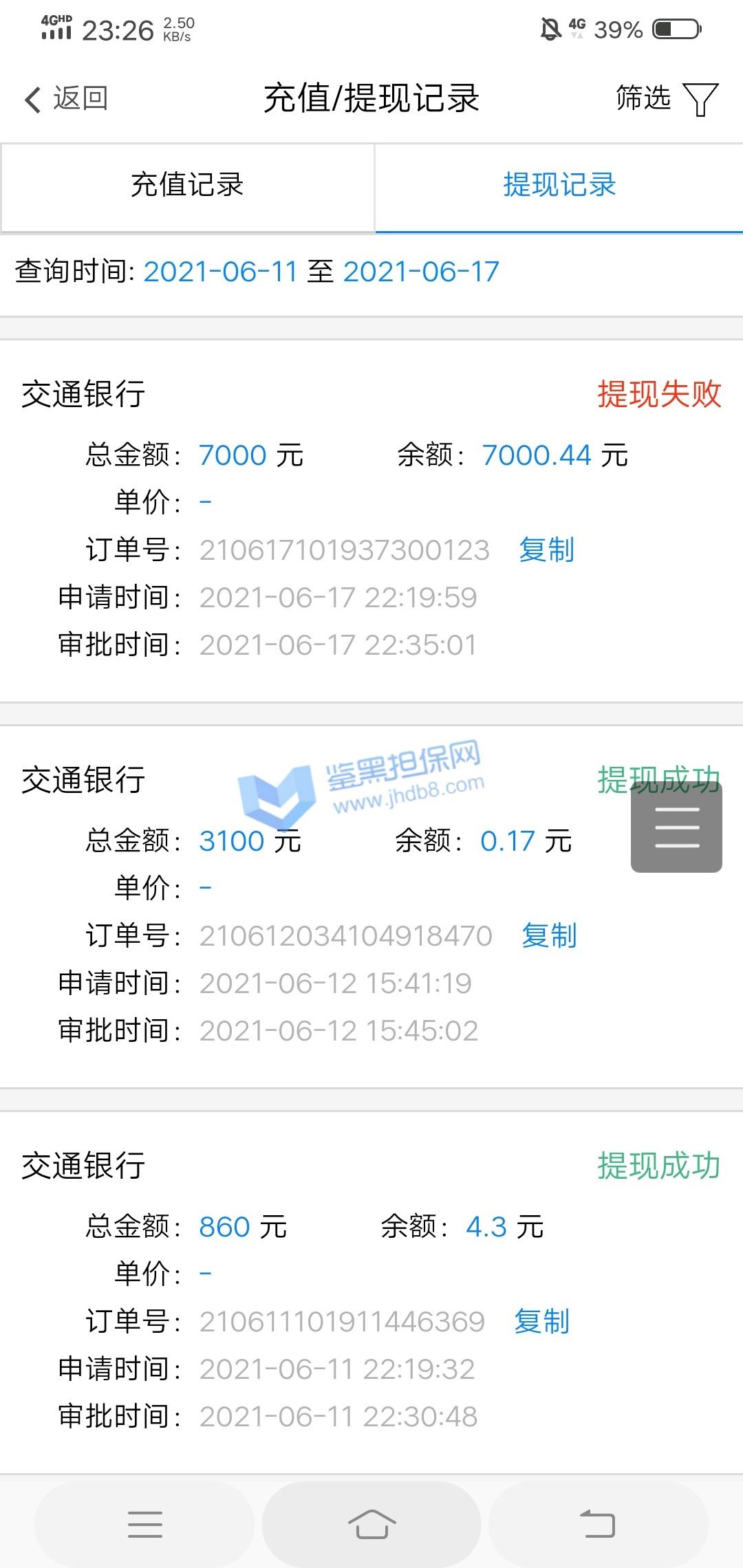Go back using the 返回 button

click(x=66, y=98)
